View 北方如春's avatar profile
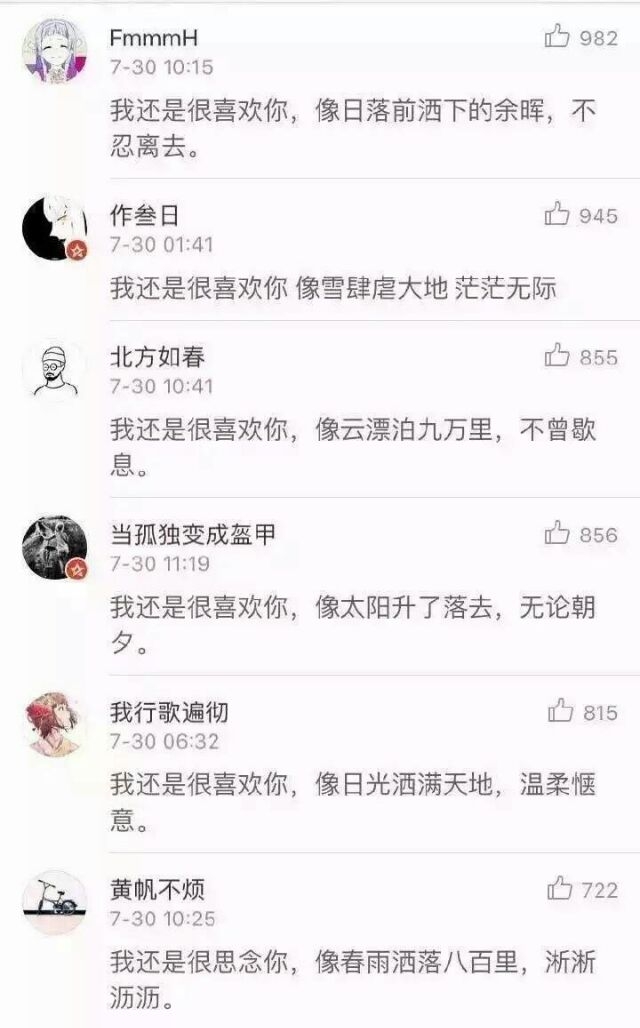 click(54, 370)
